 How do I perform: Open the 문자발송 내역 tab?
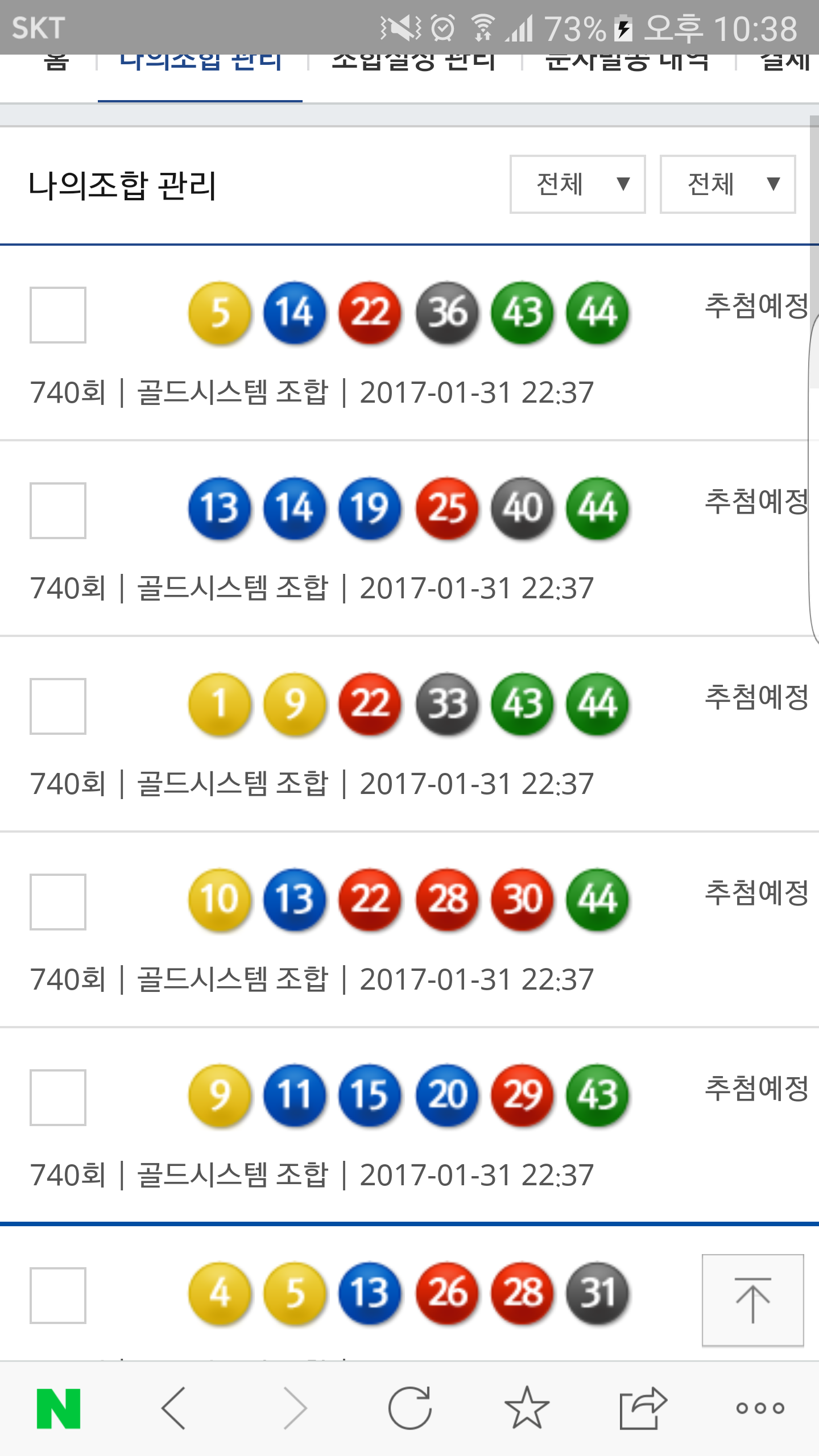point(628,64)
